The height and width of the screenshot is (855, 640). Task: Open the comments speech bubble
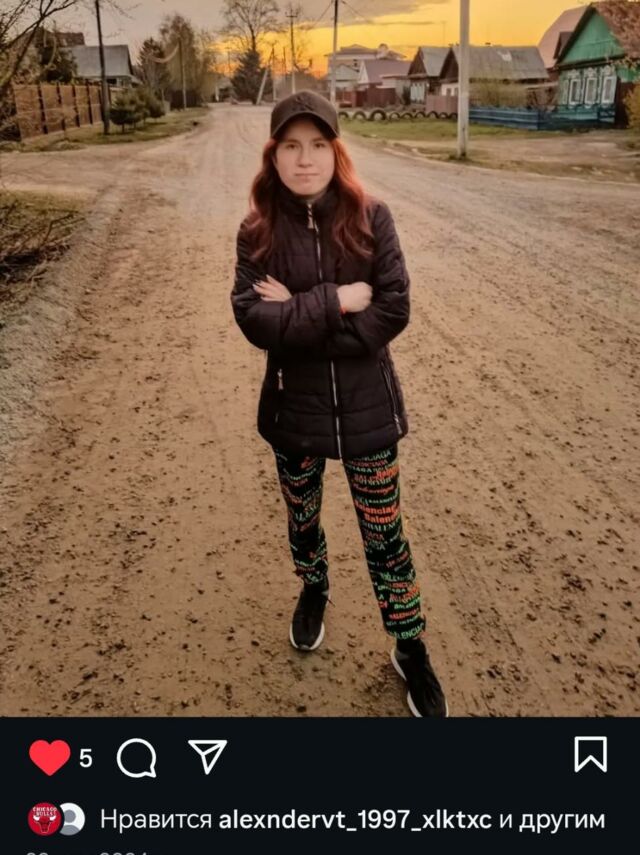[x=136, y=758]
